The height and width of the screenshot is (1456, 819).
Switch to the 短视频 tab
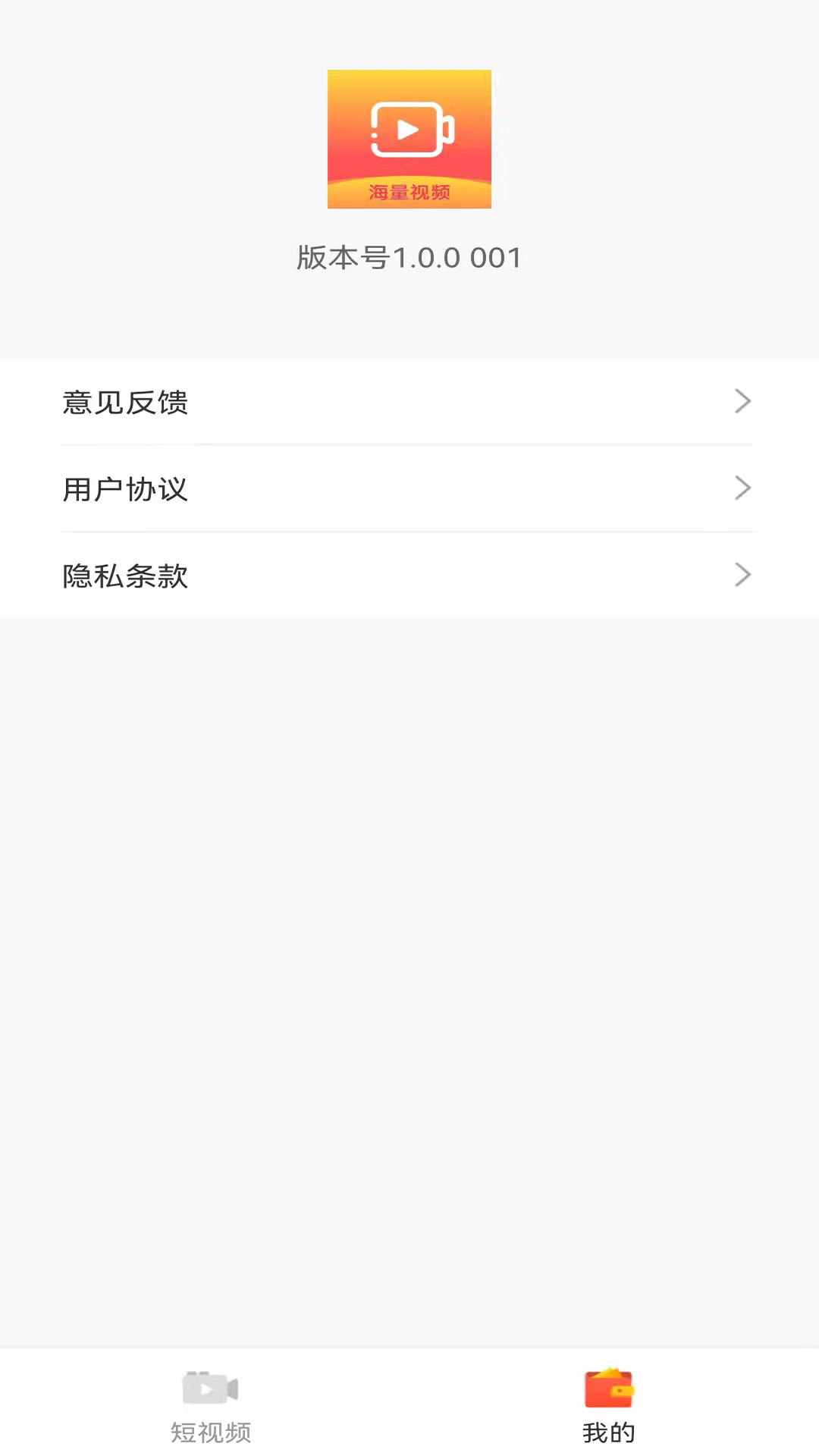click(x=210, y=1405)
